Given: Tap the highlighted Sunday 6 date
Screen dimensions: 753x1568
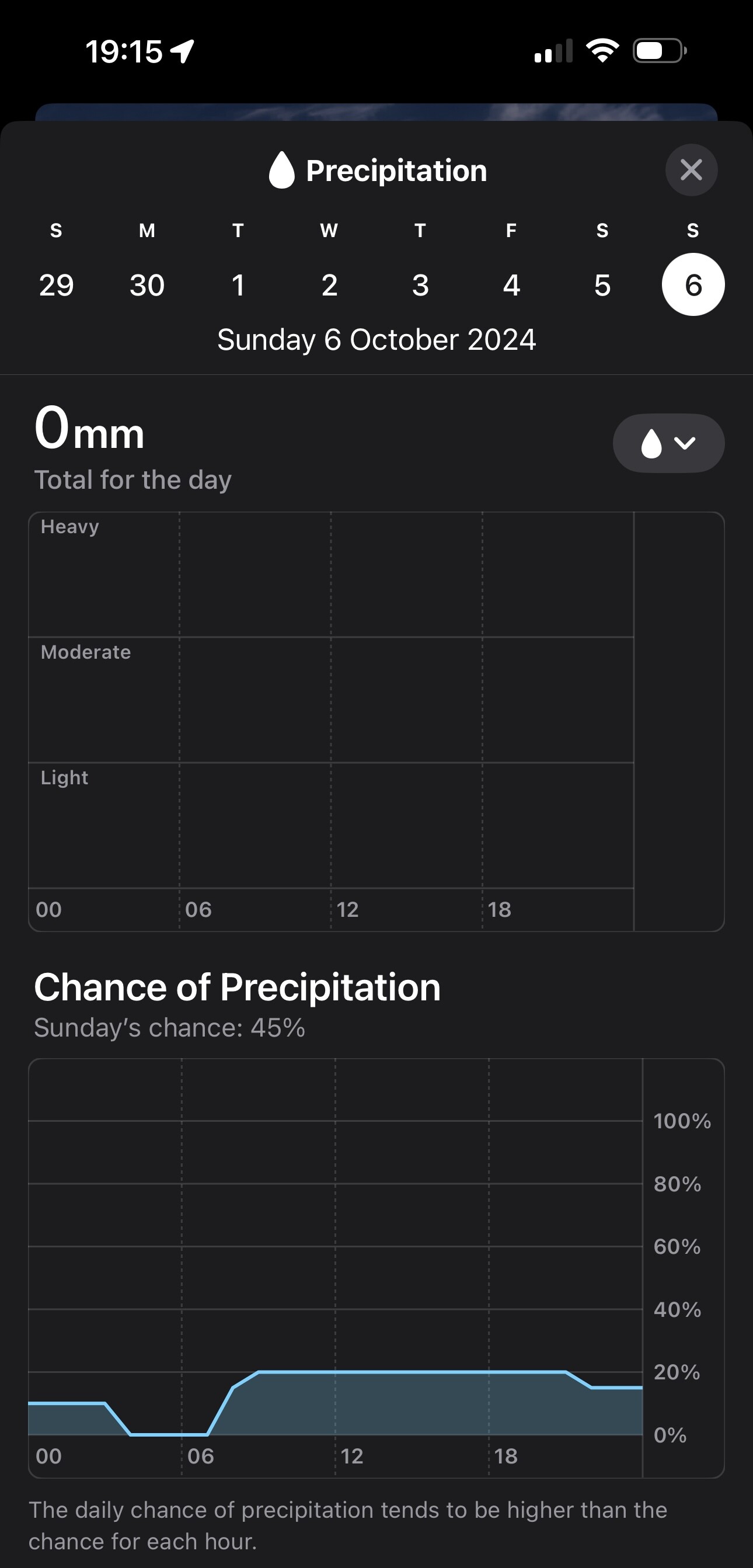Looking at the screenshot, I should pyautogui.click(x=693, y=284).
